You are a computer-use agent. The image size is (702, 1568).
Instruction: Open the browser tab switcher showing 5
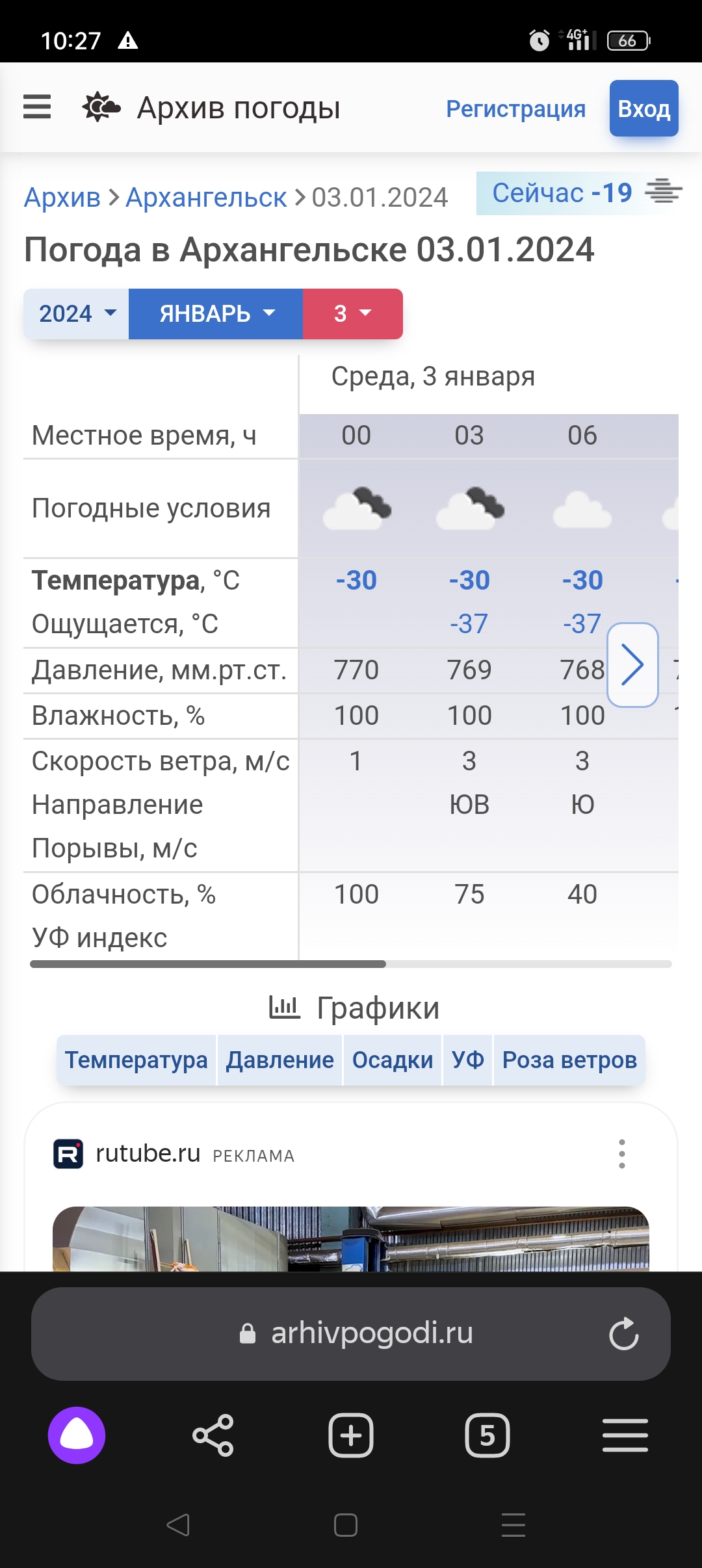point(487,1435)
